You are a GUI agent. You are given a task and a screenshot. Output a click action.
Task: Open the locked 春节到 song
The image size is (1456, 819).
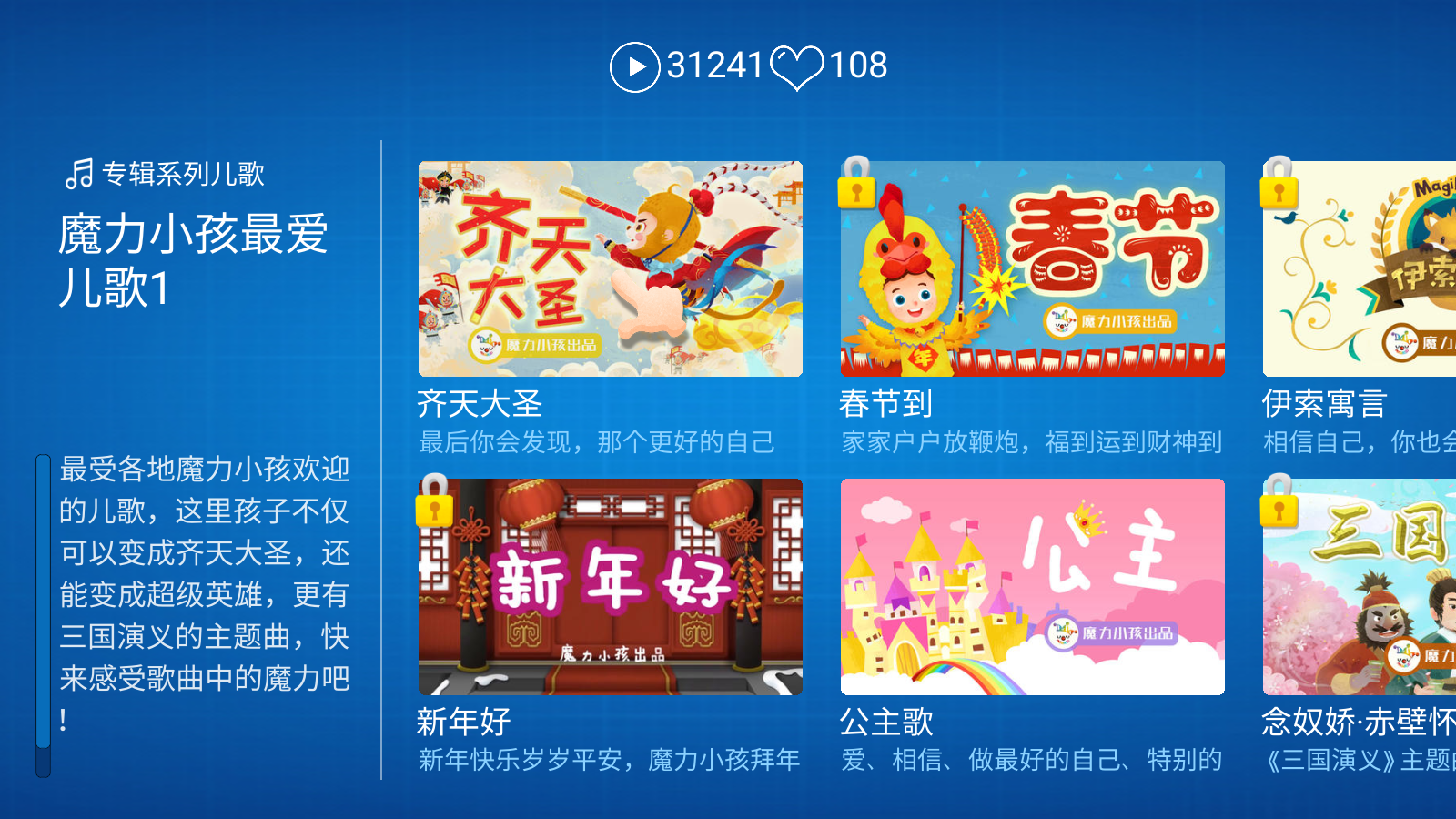pos(1032,269)
